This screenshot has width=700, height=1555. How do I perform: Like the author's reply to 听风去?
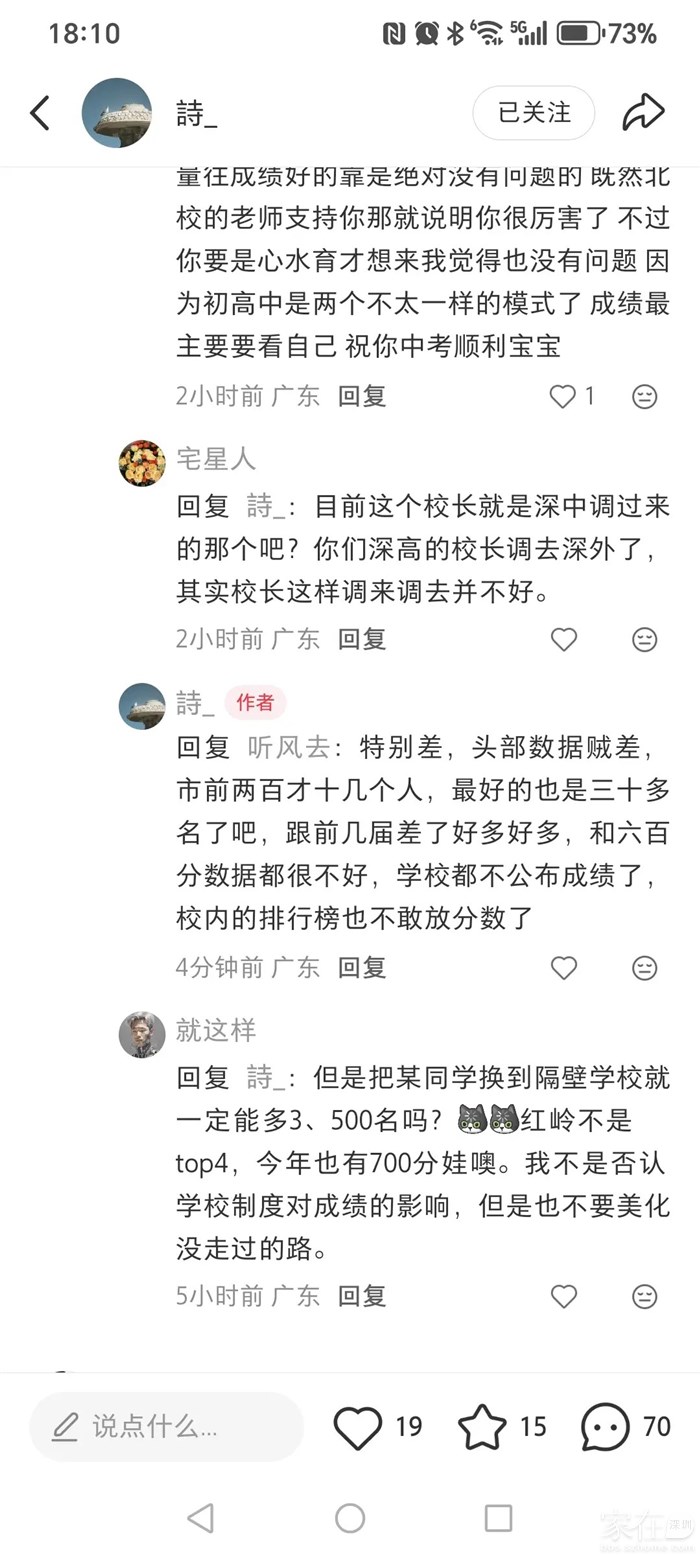tap(564, 967)
